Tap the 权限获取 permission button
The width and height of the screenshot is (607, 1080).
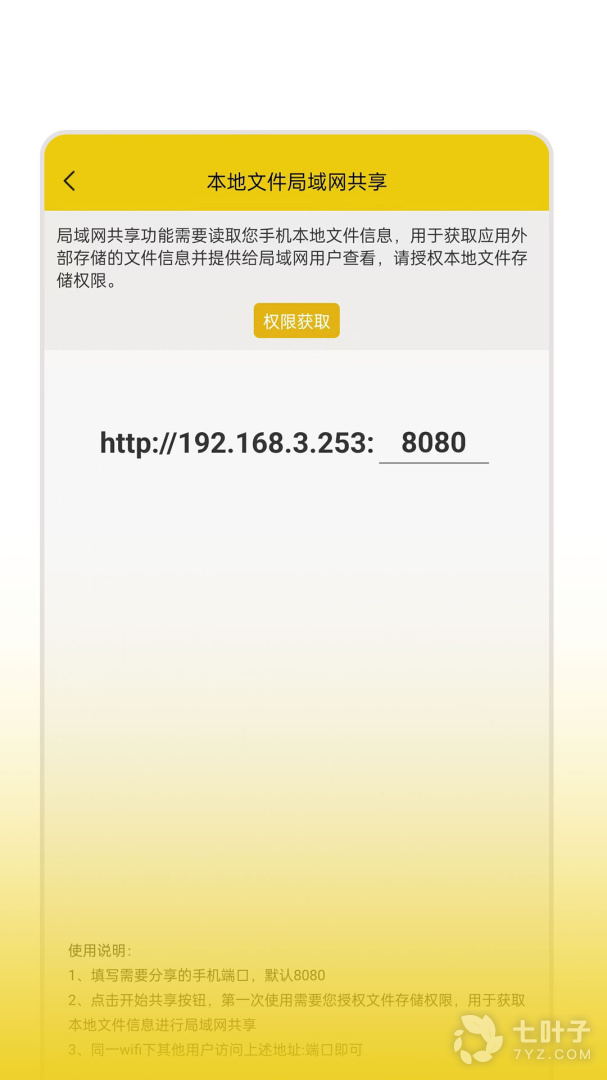pos(296,321)
